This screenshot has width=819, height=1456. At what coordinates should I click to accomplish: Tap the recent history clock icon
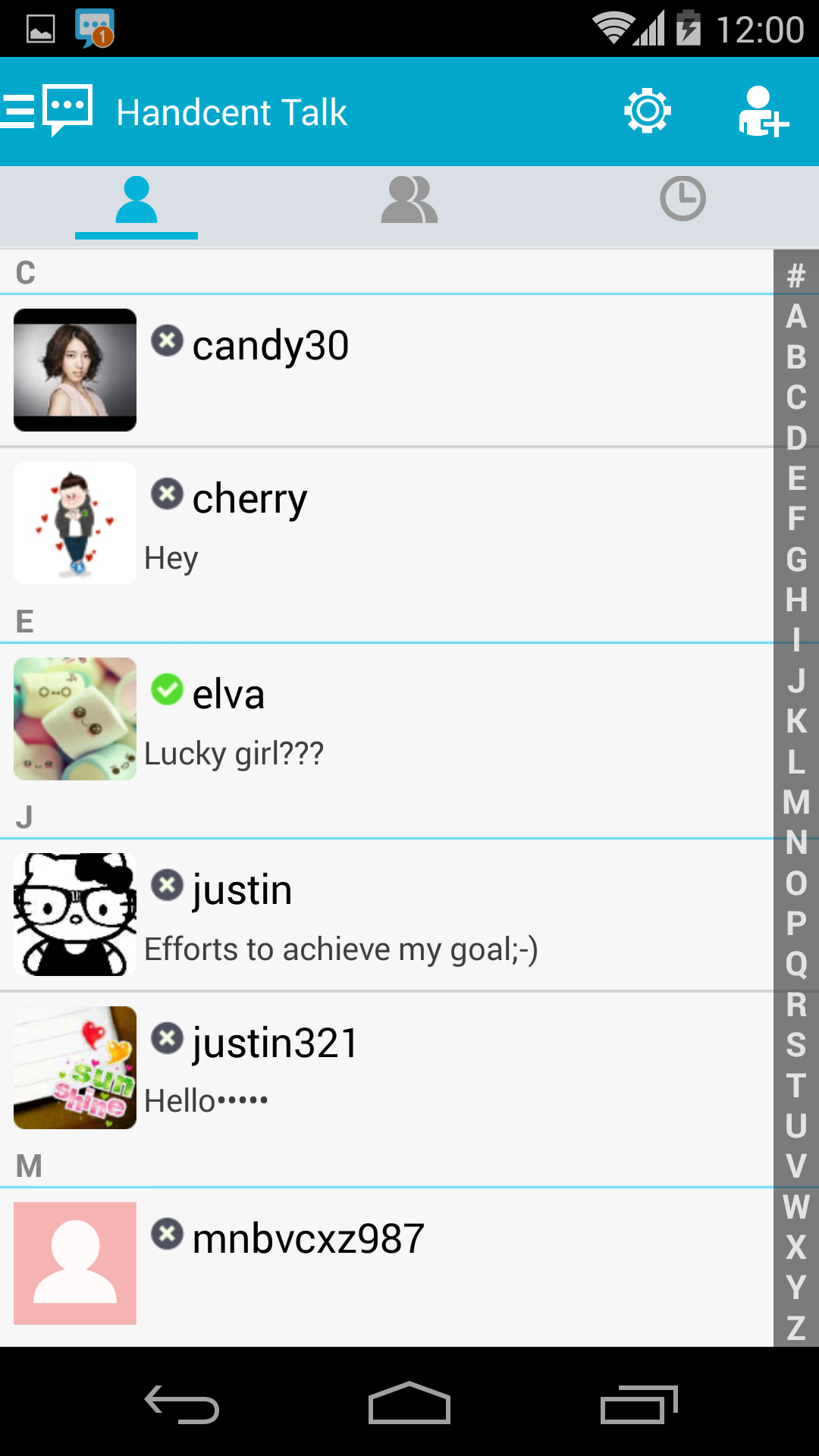682,197
